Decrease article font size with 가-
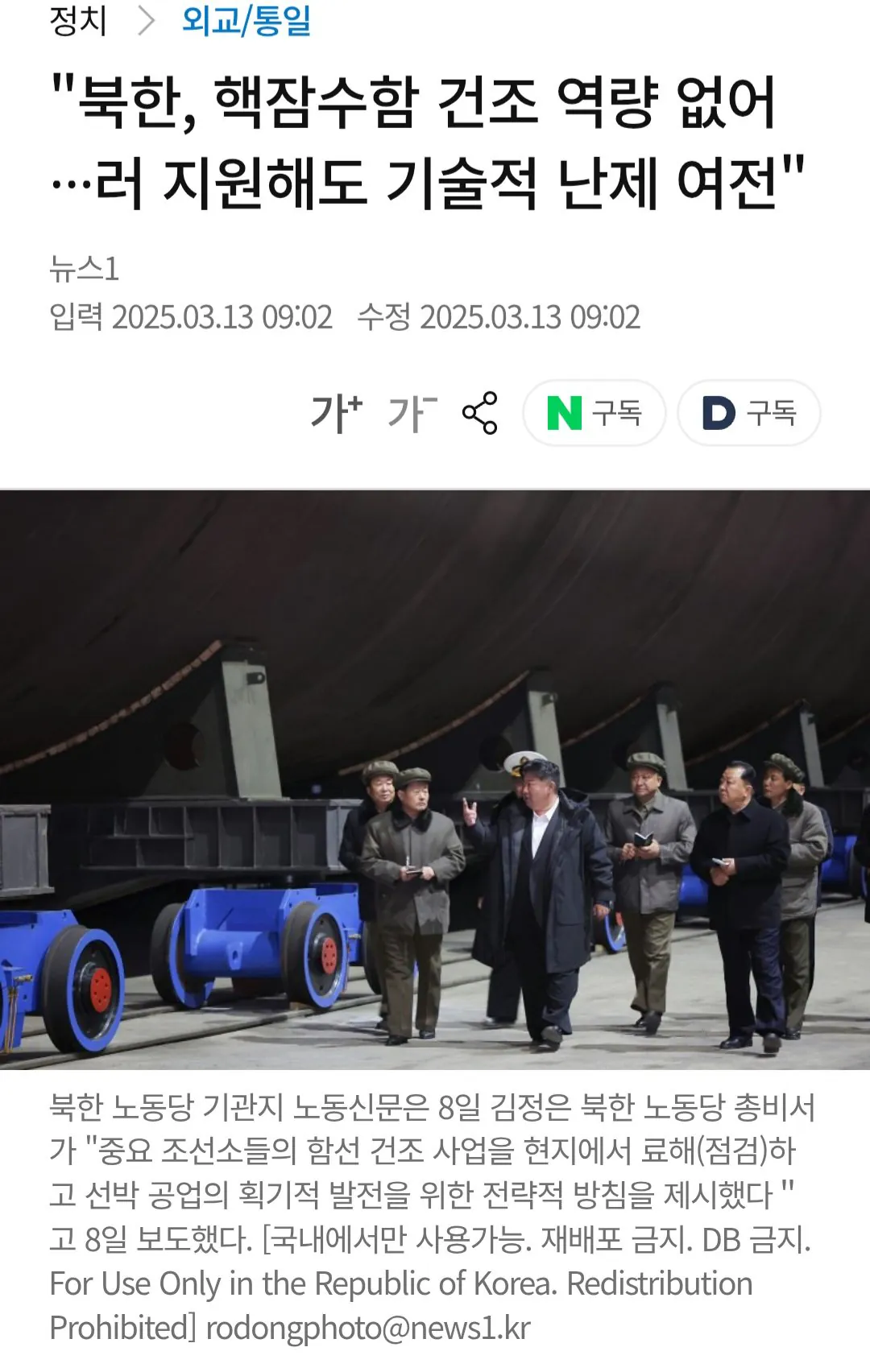 click(412, 413)
